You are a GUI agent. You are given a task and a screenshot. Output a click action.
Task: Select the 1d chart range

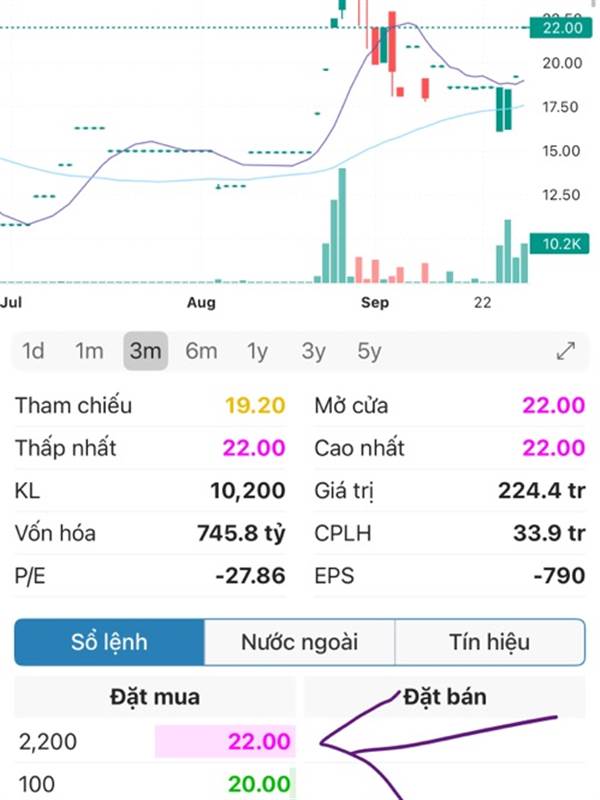(x=34, y=351)
